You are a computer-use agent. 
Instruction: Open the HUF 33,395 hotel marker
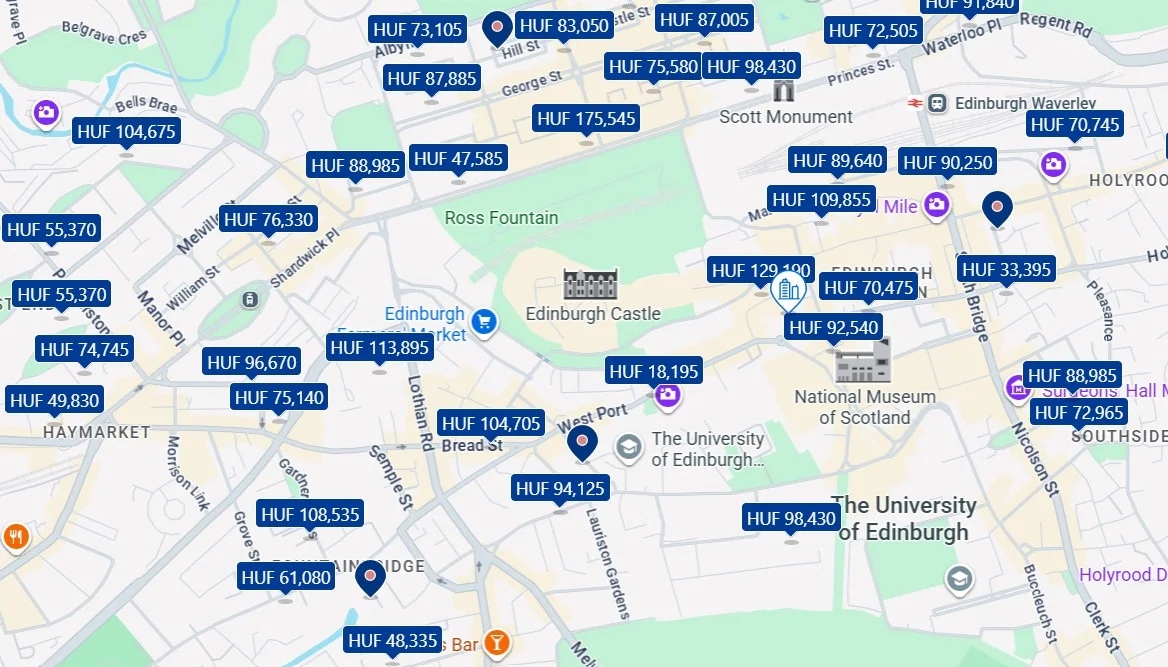tap(1006, 269)
